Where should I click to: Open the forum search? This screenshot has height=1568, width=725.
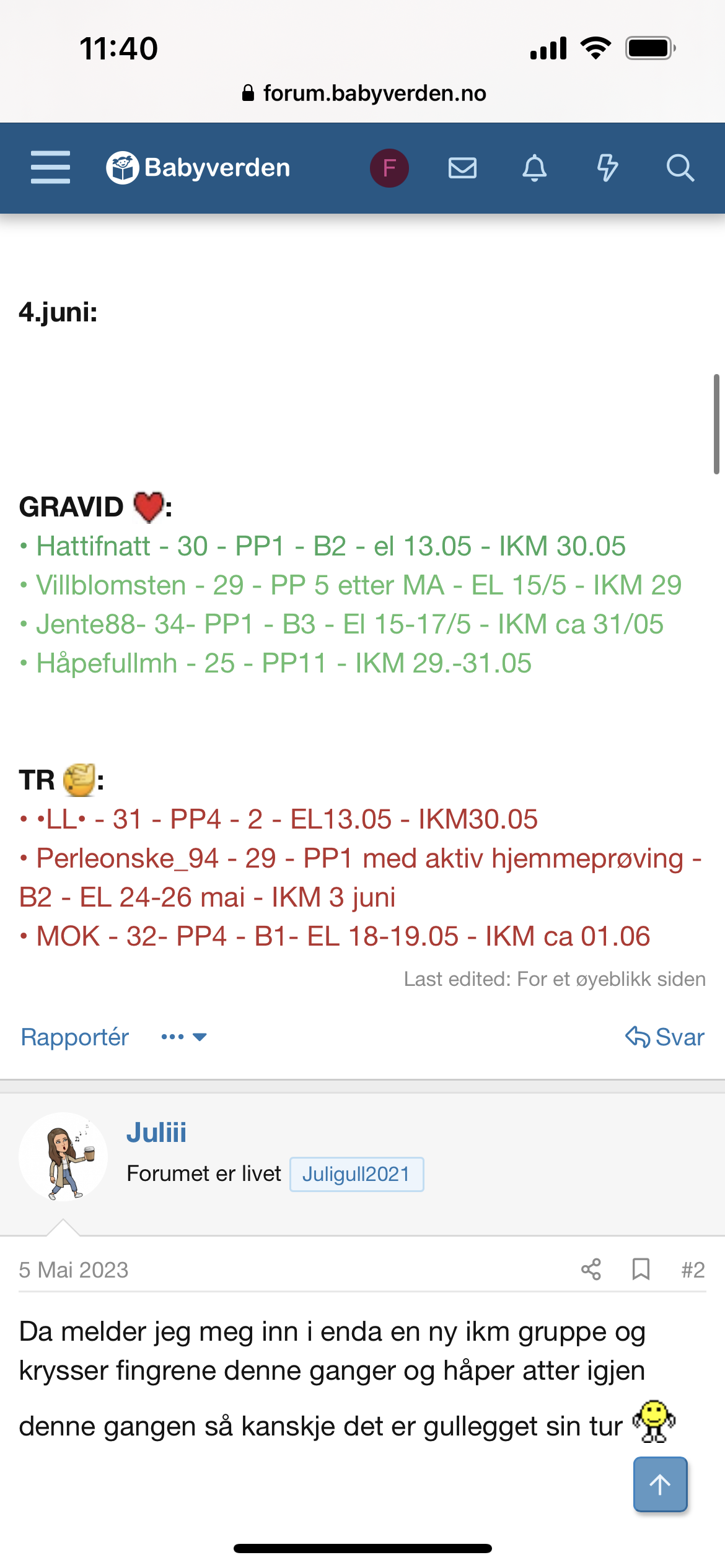click(680, 168)
